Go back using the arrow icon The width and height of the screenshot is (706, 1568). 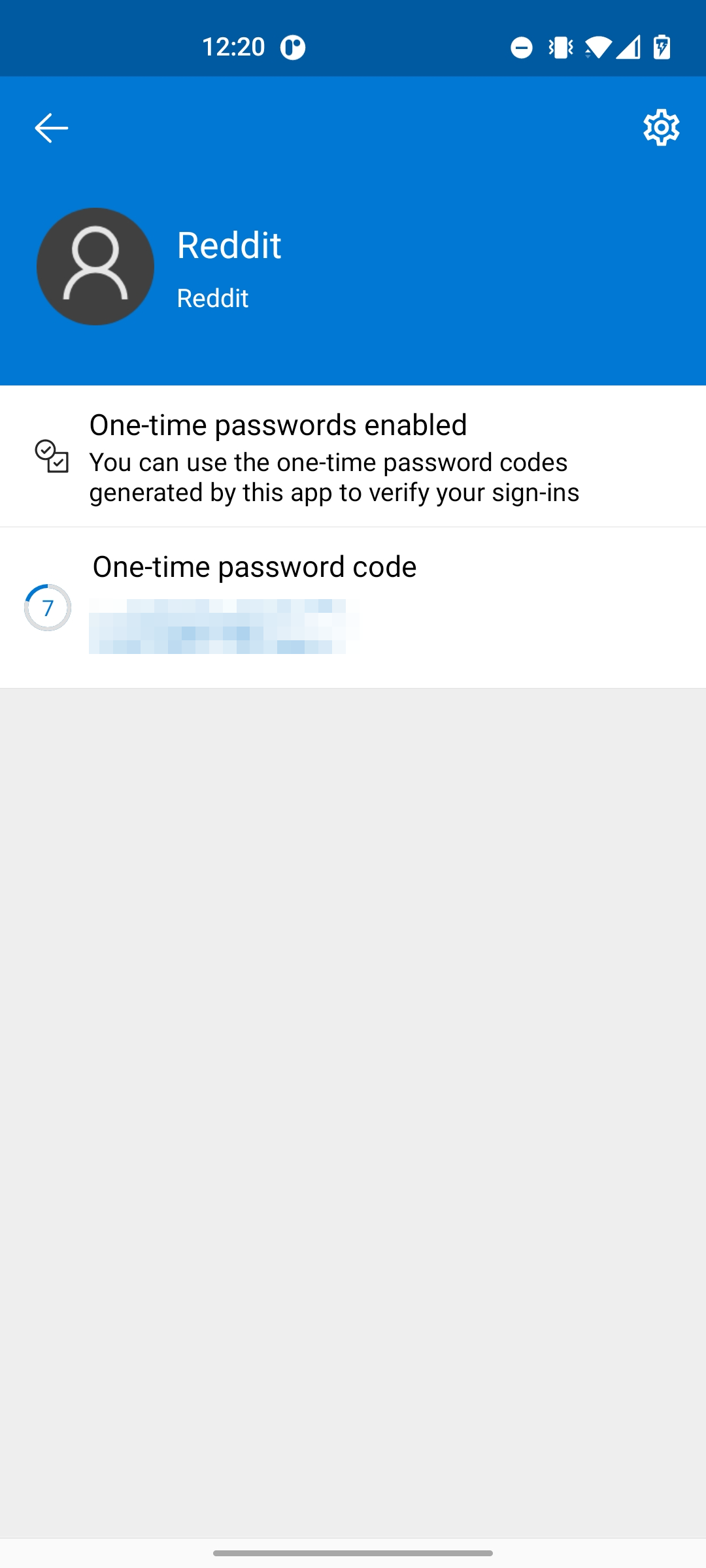coord(51,128)
